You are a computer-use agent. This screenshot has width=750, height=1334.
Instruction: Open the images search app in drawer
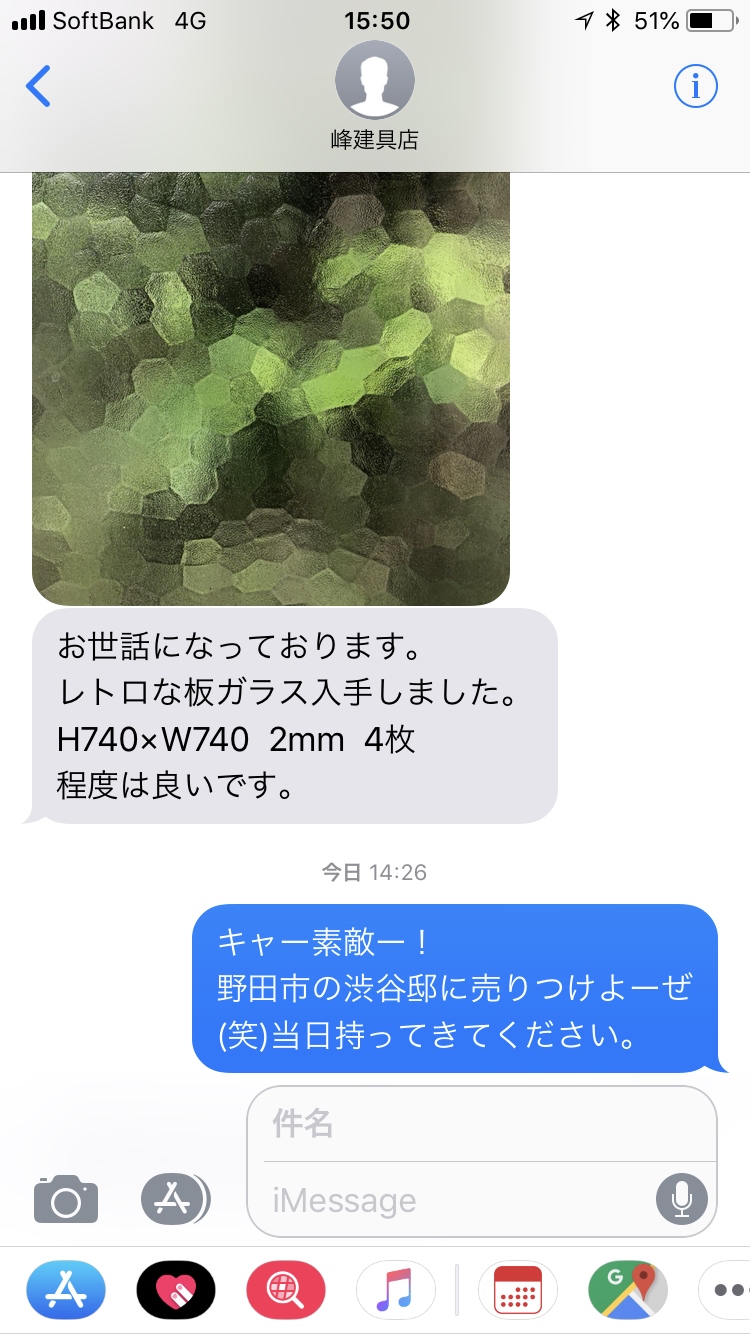click(x=286, y=1290)
